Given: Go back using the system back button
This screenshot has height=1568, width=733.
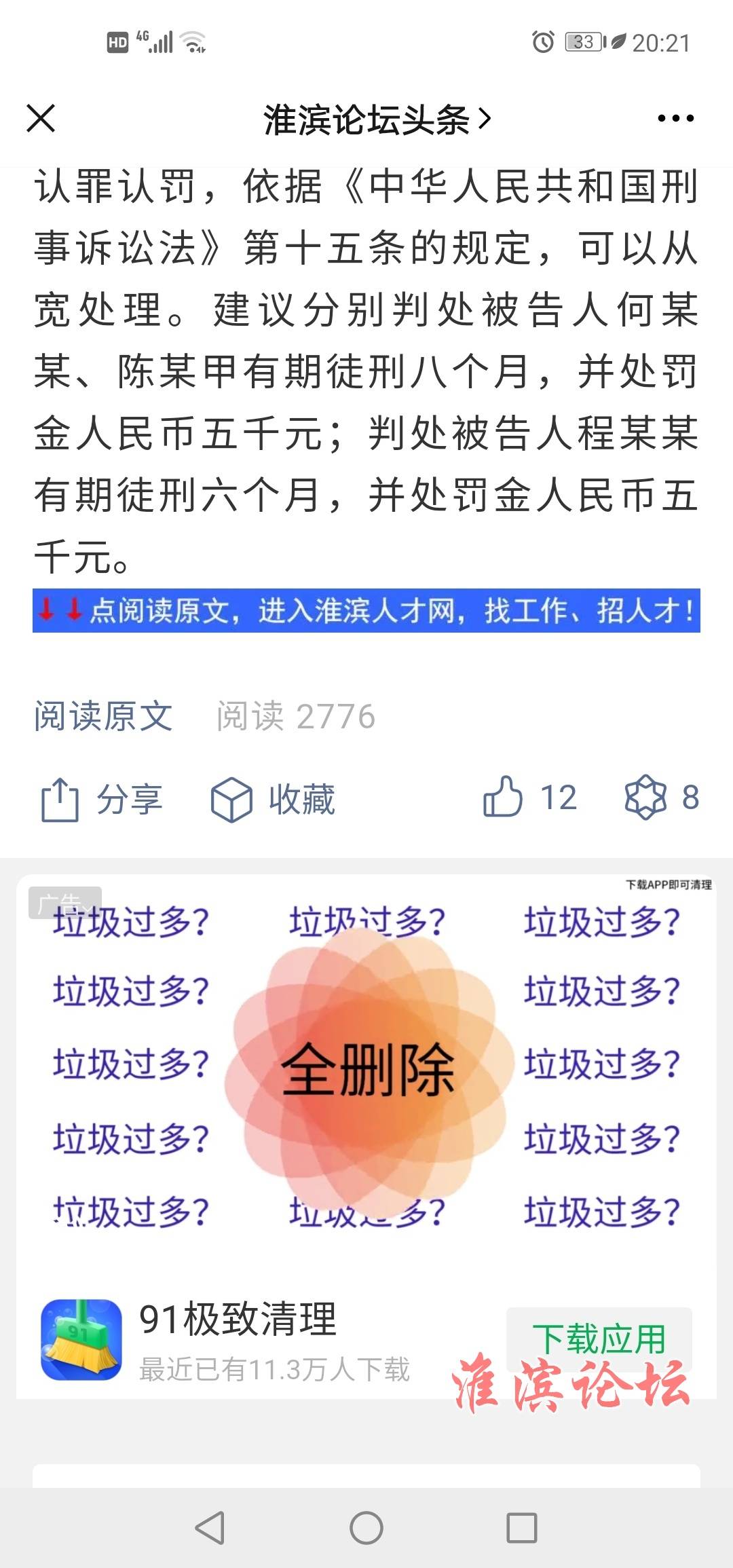Looking at the screenshot, I should tap(210, 1528).
